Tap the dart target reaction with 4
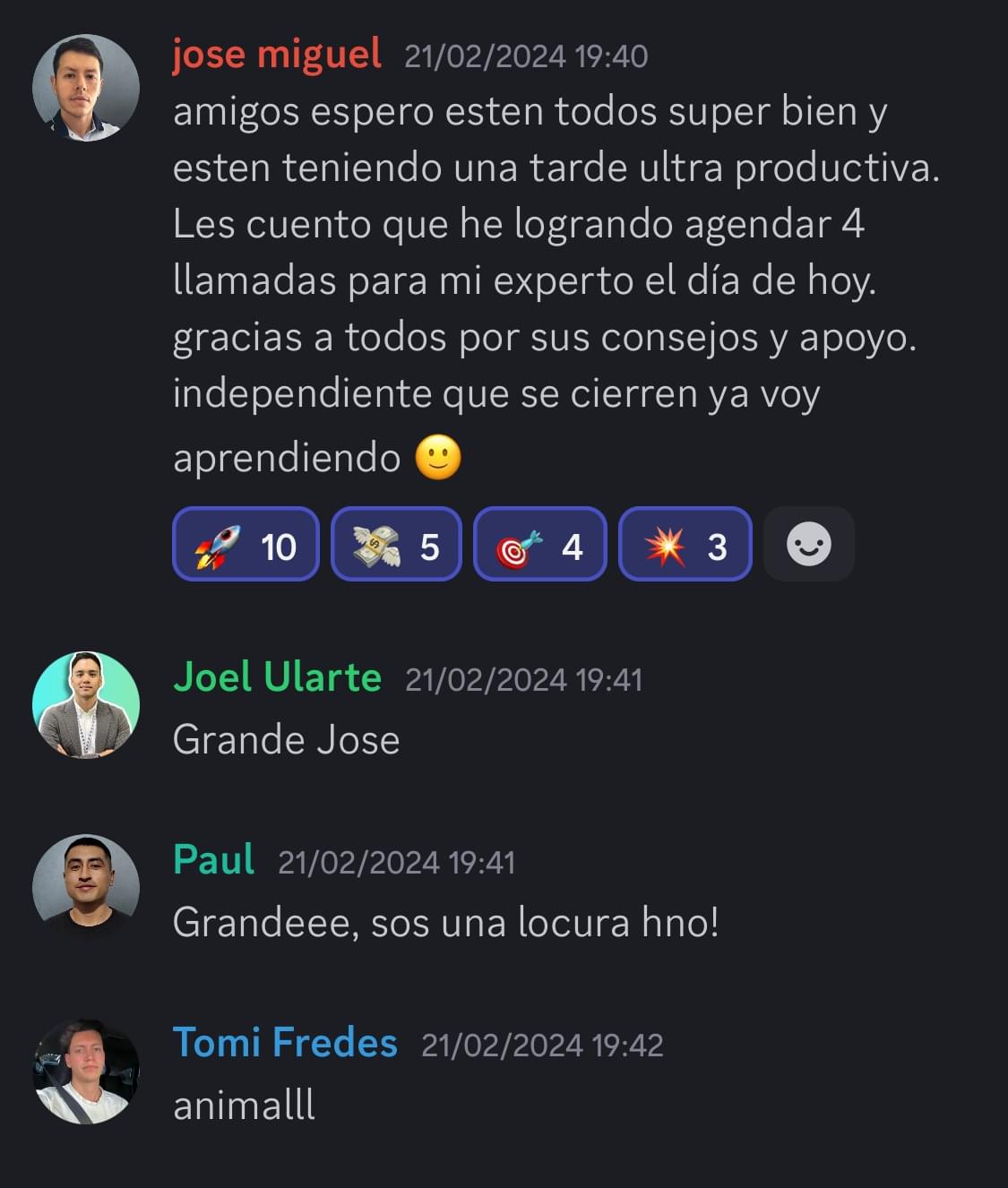Viewport: 1008px width, 1188px height. pyautogui.click(x=539, y=545)
